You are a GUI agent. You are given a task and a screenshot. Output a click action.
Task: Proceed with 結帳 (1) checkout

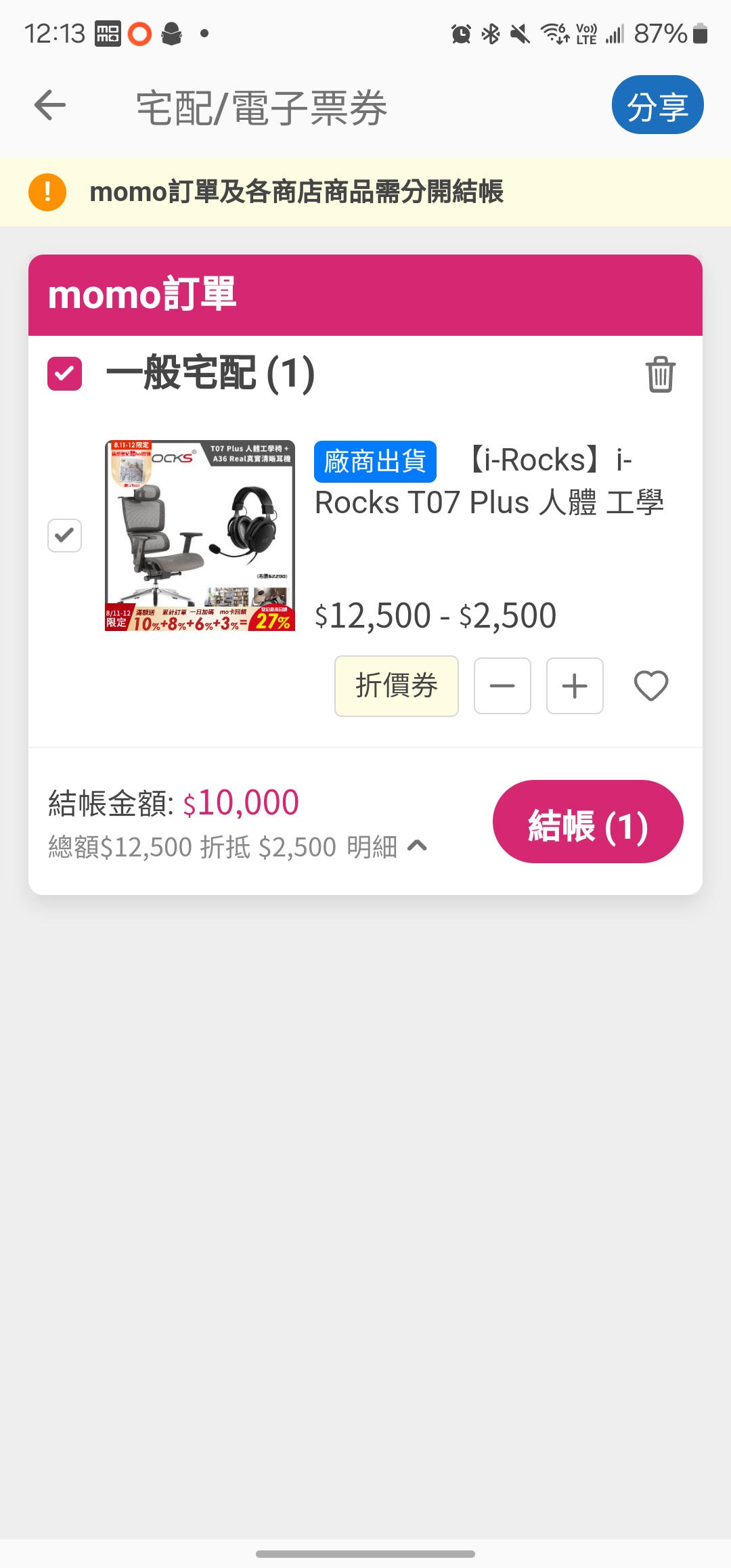tap(588, 822)
